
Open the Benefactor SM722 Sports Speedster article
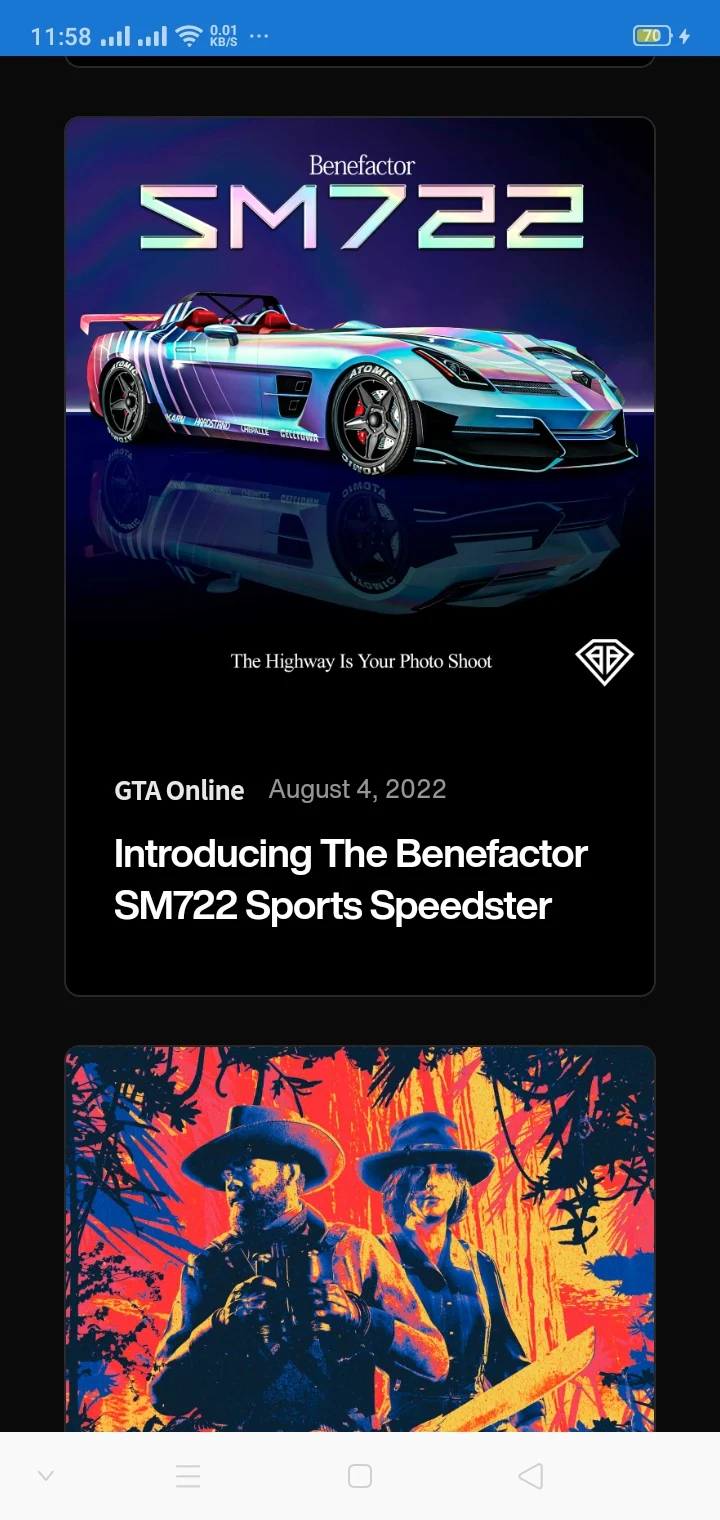click(x=350, y=880)
